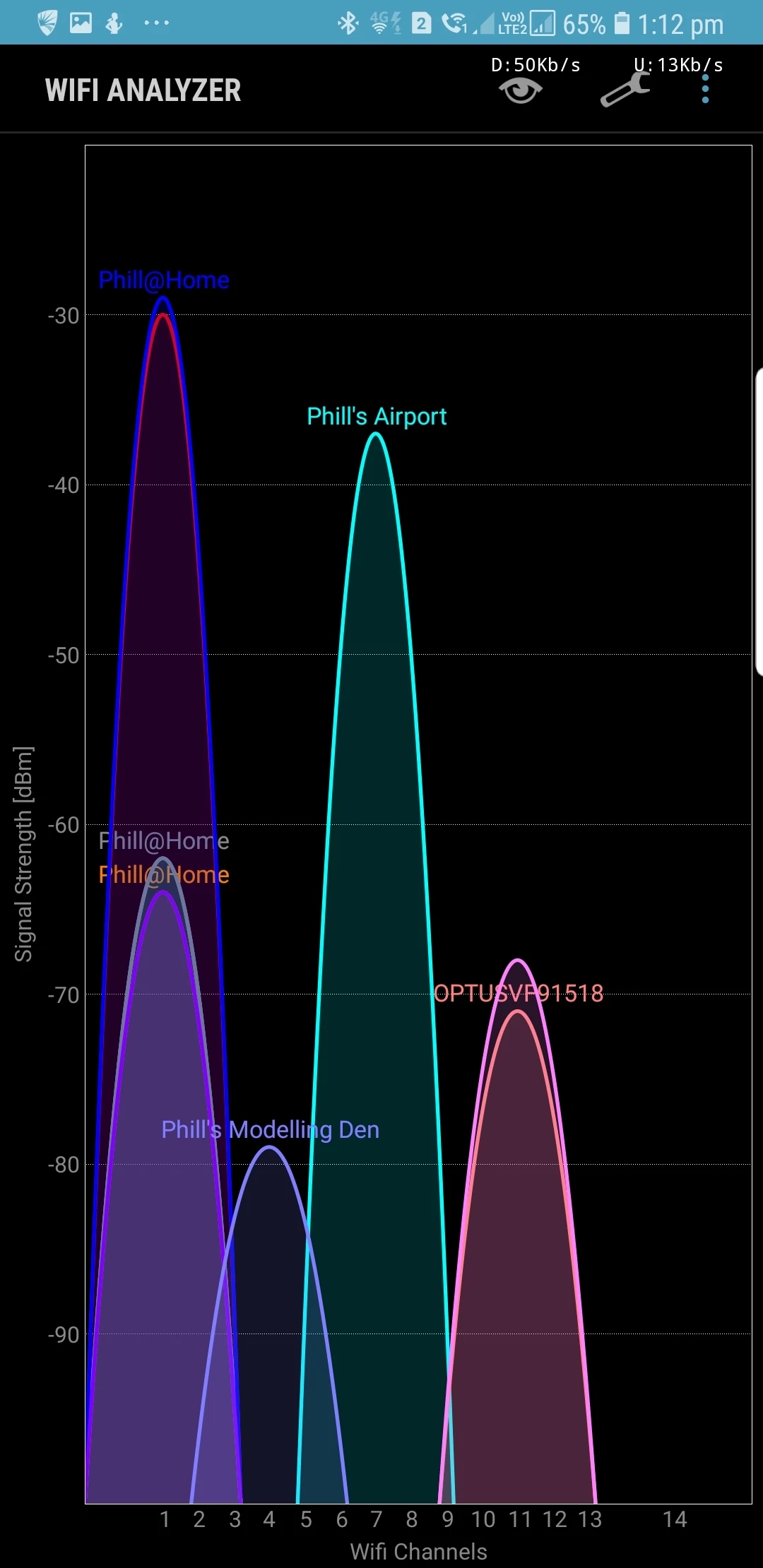The width and height of the screenshot is (763, 1568).
Task: Open the three-dot overflow menu
Action: (x=705, y=90)
